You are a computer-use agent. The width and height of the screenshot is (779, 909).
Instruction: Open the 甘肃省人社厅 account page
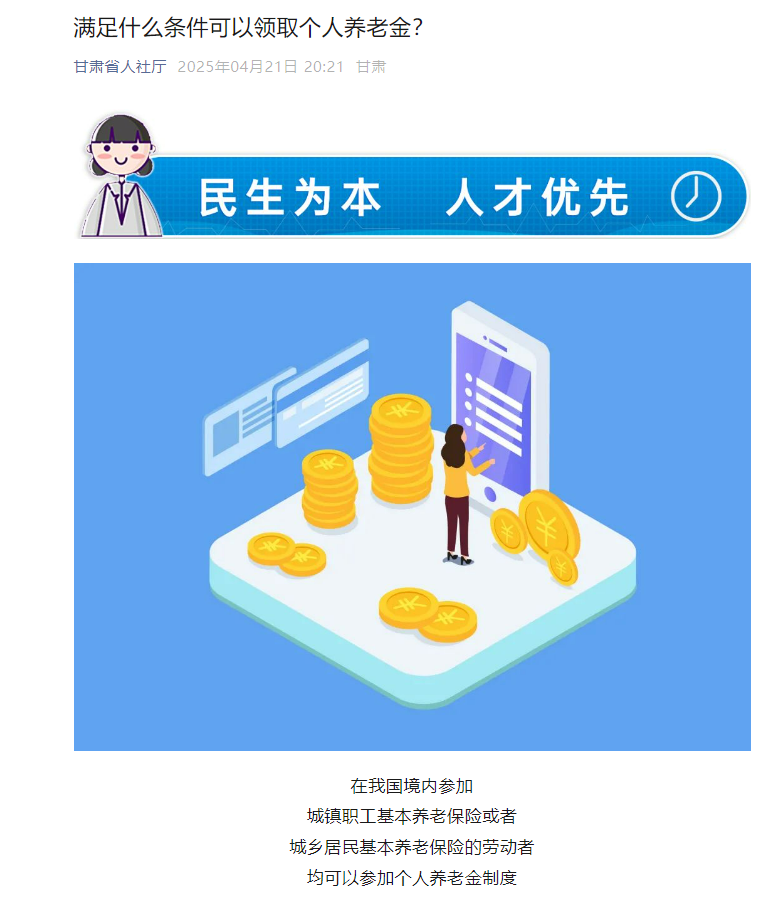120,67
